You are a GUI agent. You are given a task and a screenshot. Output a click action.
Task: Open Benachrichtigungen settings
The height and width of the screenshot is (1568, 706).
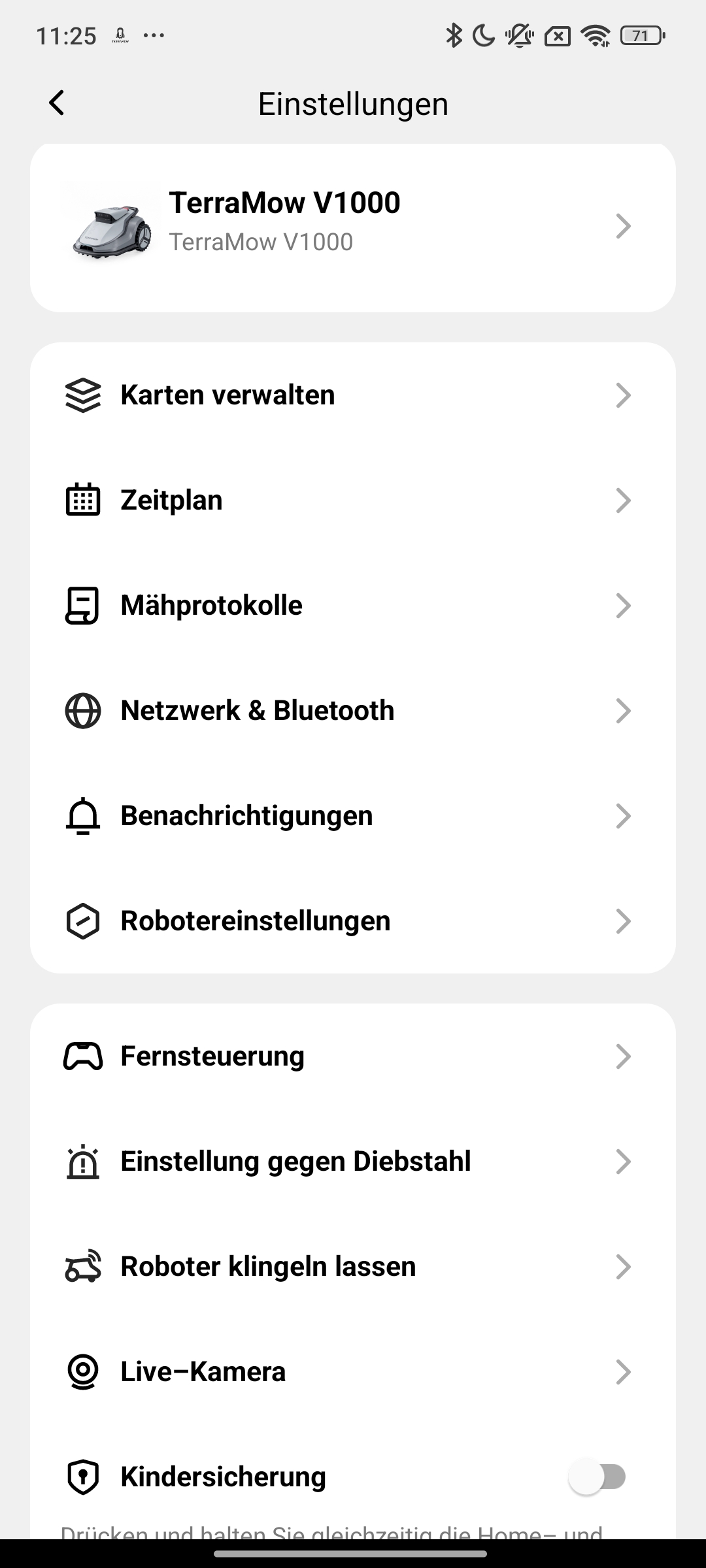353,816
